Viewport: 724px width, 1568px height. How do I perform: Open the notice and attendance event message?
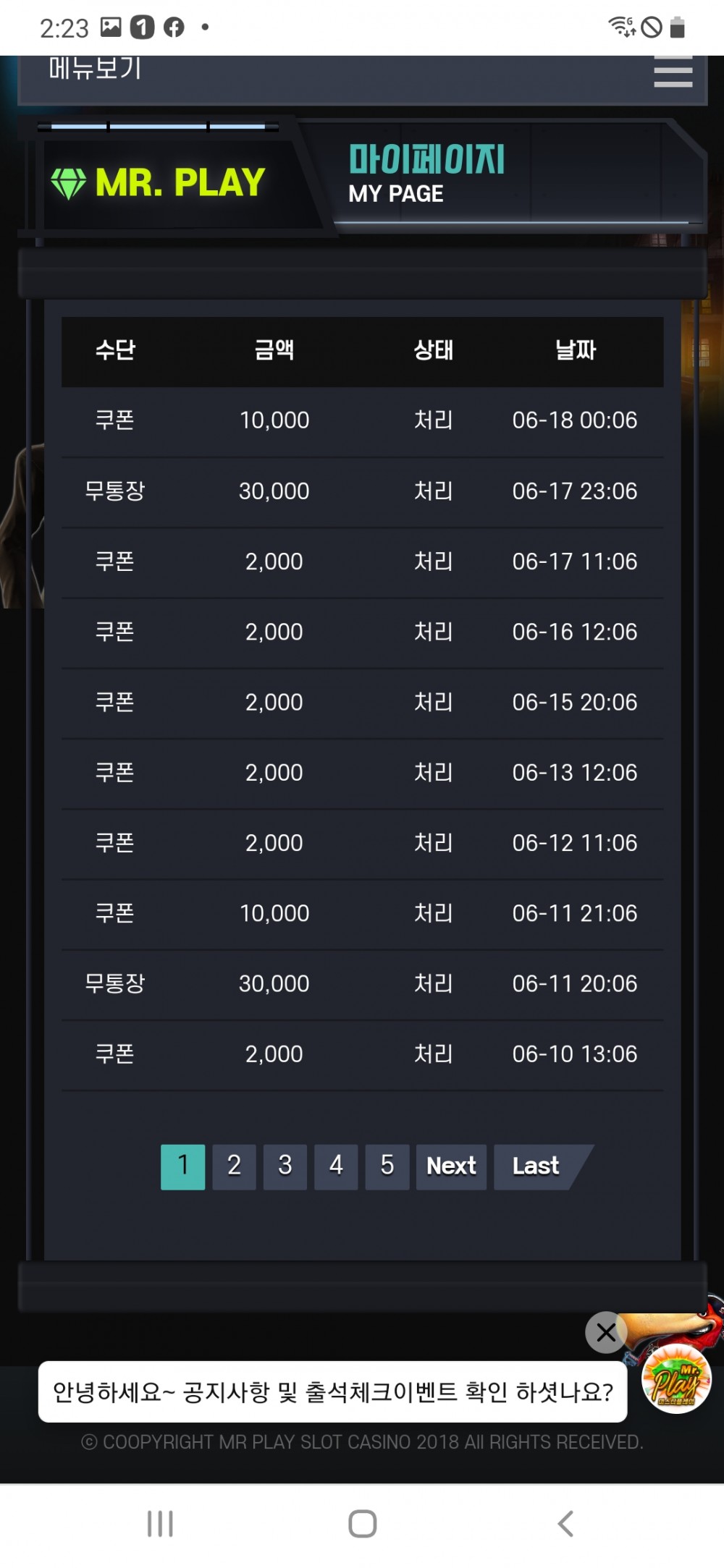coord(332,1391)
